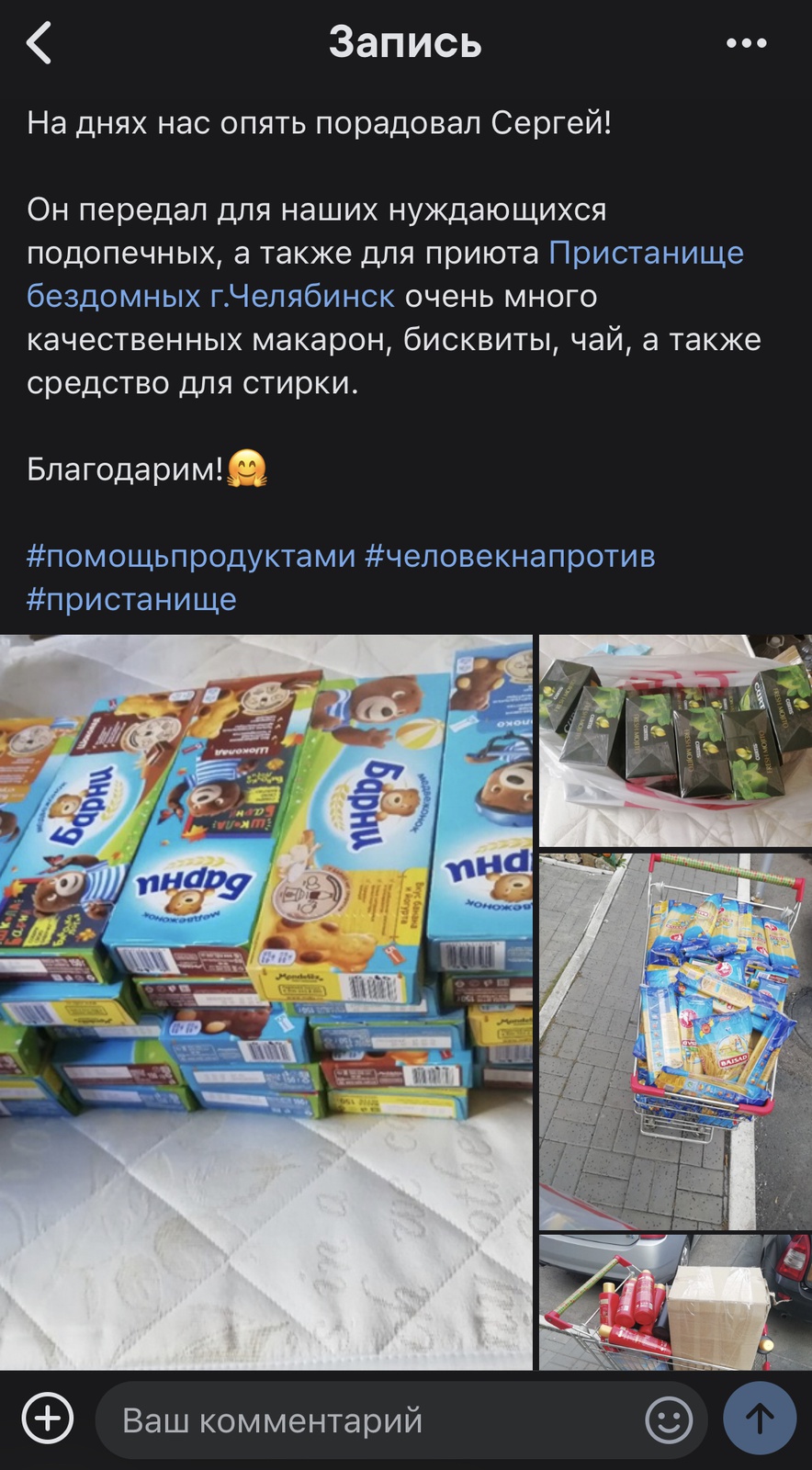Focus the Ваш комментарий field
Image resolution: width=812 pixels, height=1470 pixels.
click(x=367, y=1420)
